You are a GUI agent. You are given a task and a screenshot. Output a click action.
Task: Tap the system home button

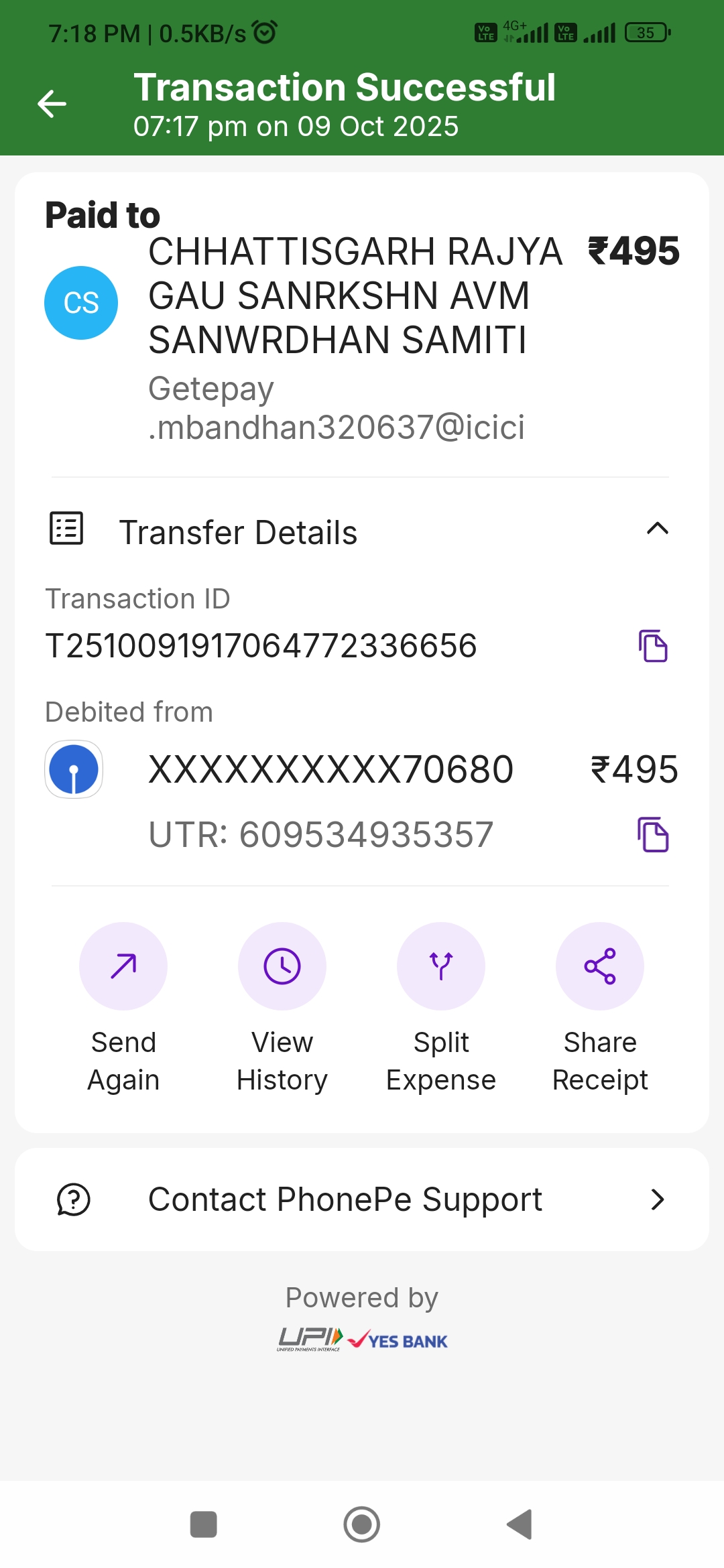(x=362, y=1524)
